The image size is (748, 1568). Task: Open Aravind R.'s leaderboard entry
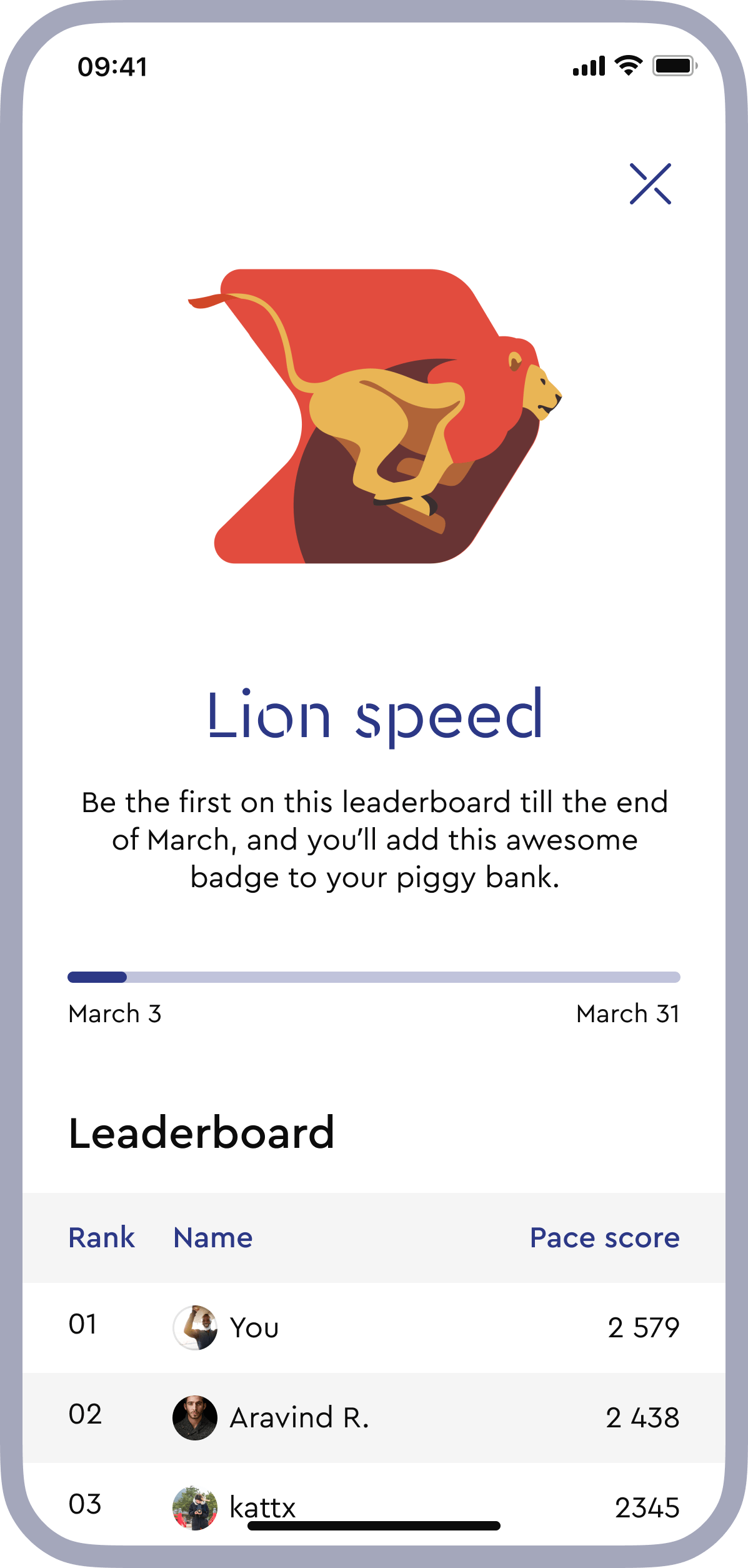(374, 1417)
